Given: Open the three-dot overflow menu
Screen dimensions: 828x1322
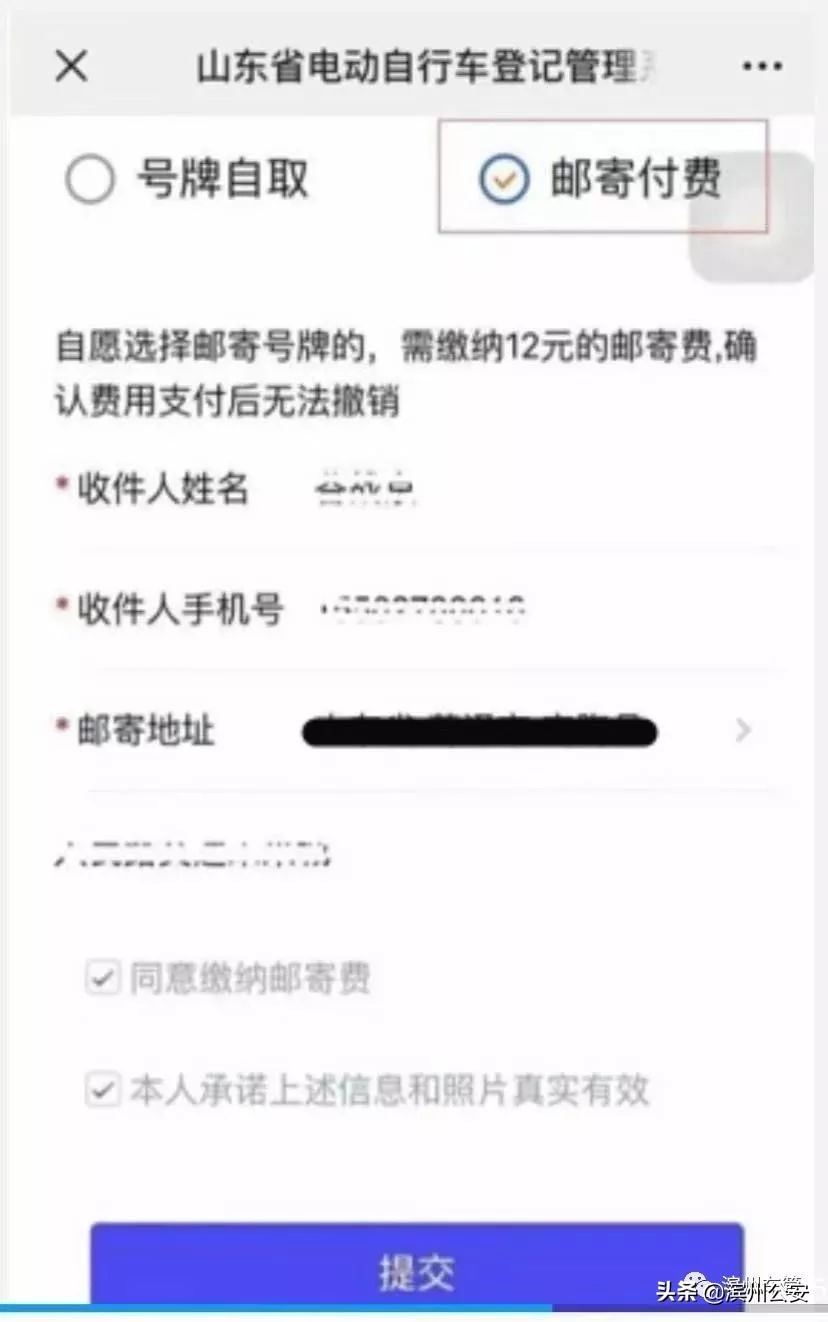Looking at the screenshot, I should (762, 67).
